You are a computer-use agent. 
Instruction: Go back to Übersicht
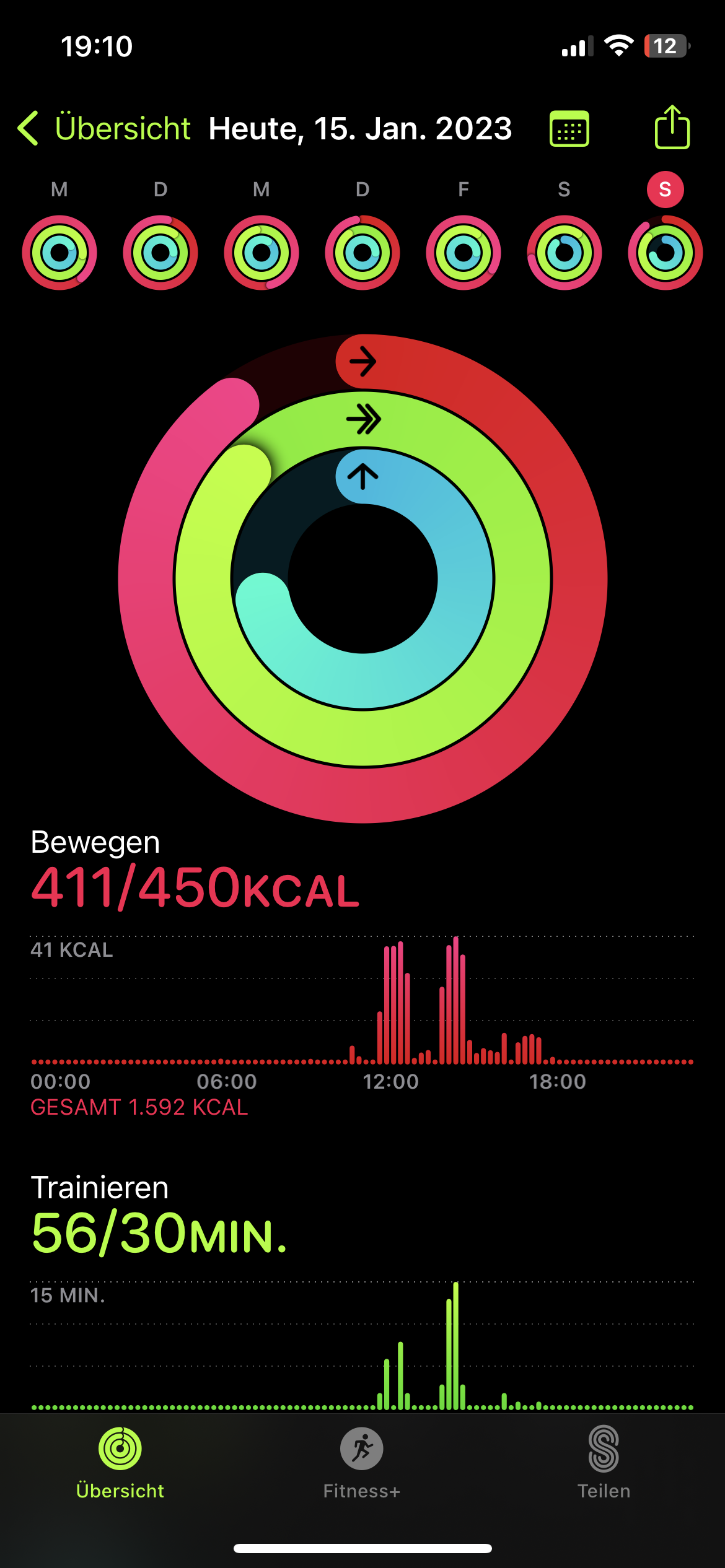click(x=104, y=129)
